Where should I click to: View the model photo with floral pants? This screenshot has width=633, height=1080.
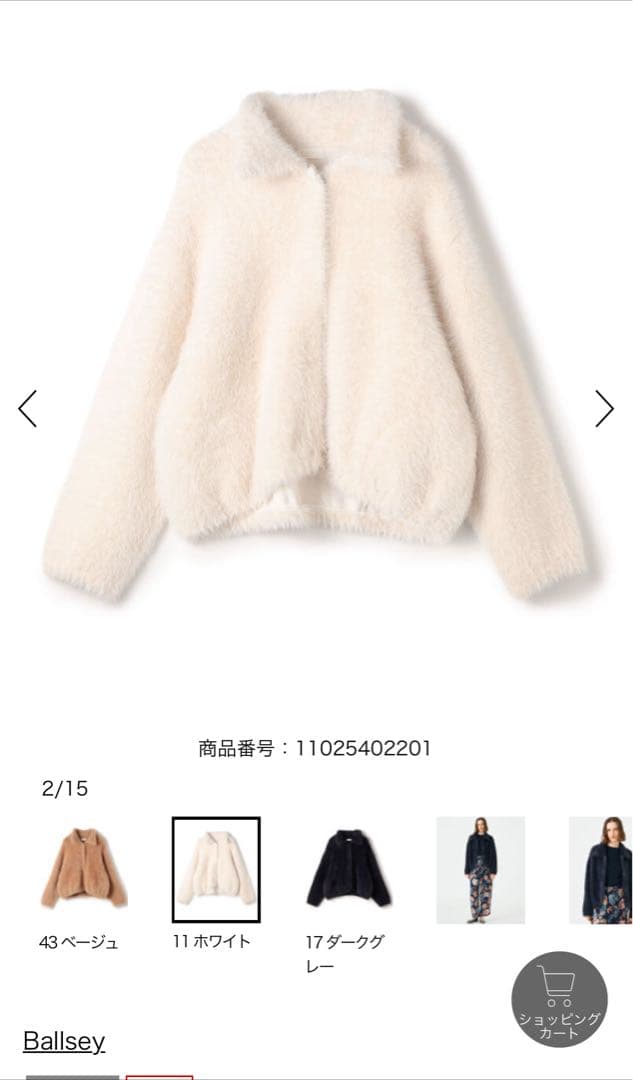tap(480, 869)
